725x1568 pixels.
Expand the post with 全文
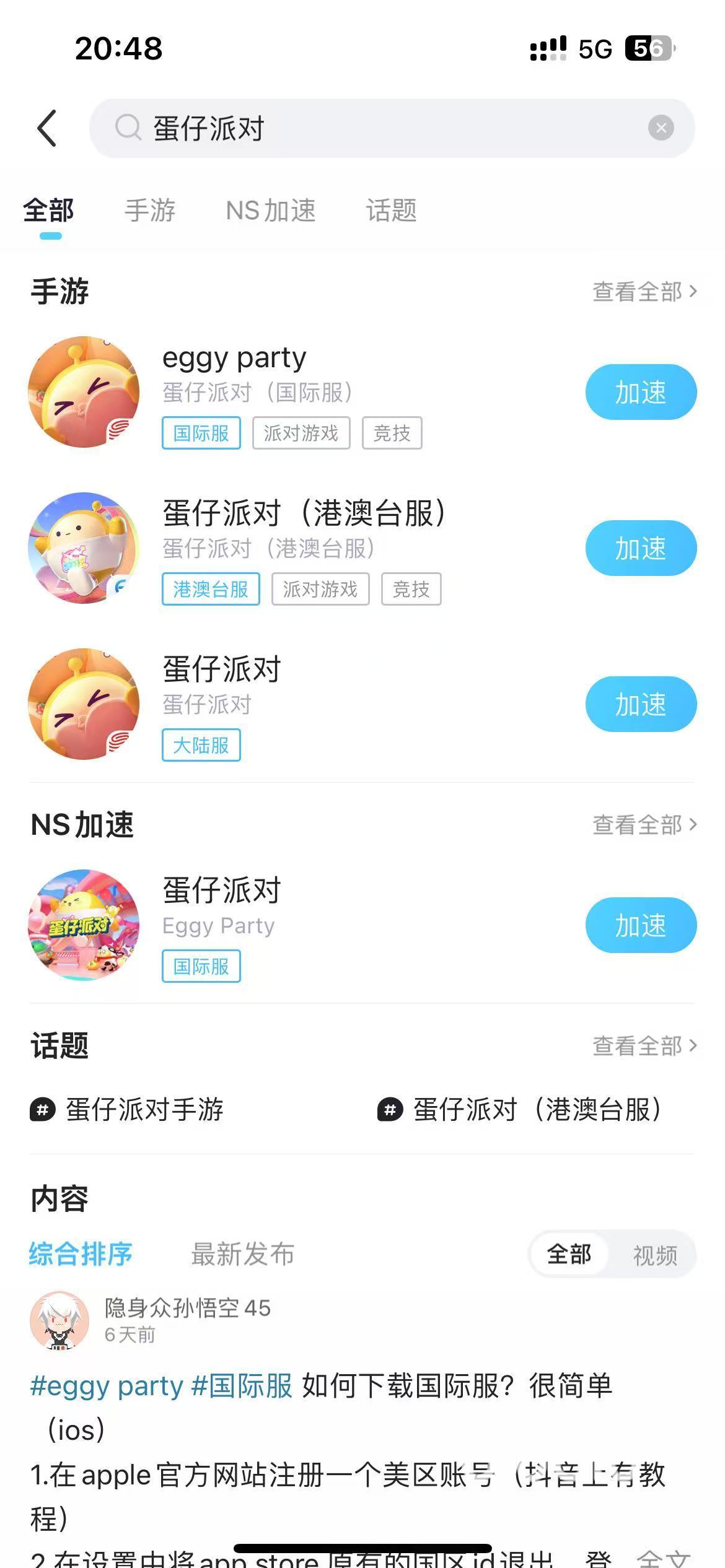pyautogui.click(x=663, y=1557)
